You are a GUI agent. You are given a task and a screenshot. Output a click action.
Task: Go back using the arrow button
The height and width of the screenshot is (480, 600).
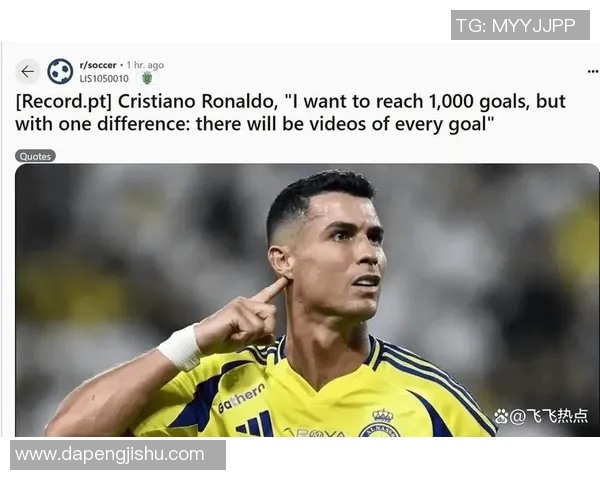click(x=27, y=72)
